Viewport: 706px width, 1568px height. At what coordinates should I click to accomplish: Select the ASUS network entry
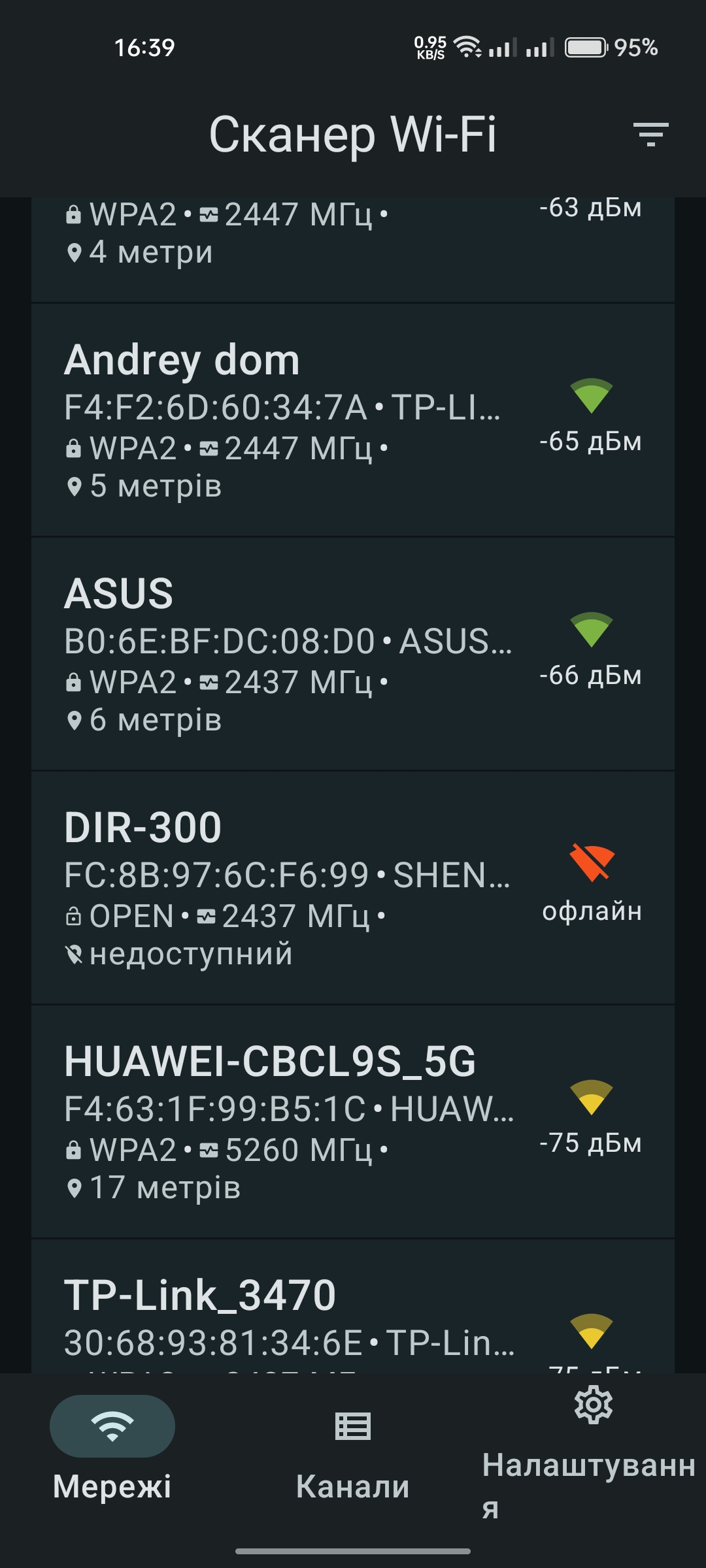click(x=353, y=654)
